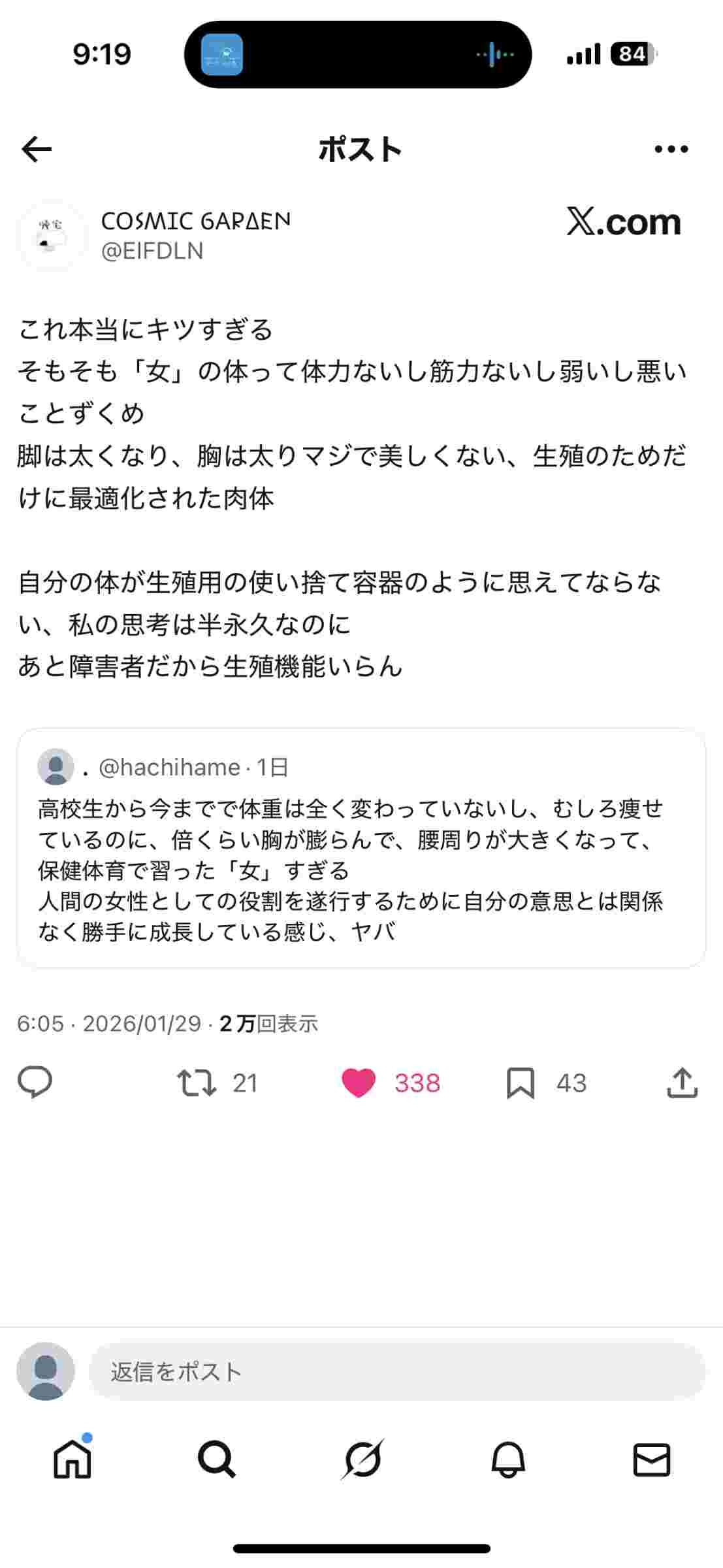The image size is (723, 1568).
Task: Share the post
Action: [x=682, y=1083]
